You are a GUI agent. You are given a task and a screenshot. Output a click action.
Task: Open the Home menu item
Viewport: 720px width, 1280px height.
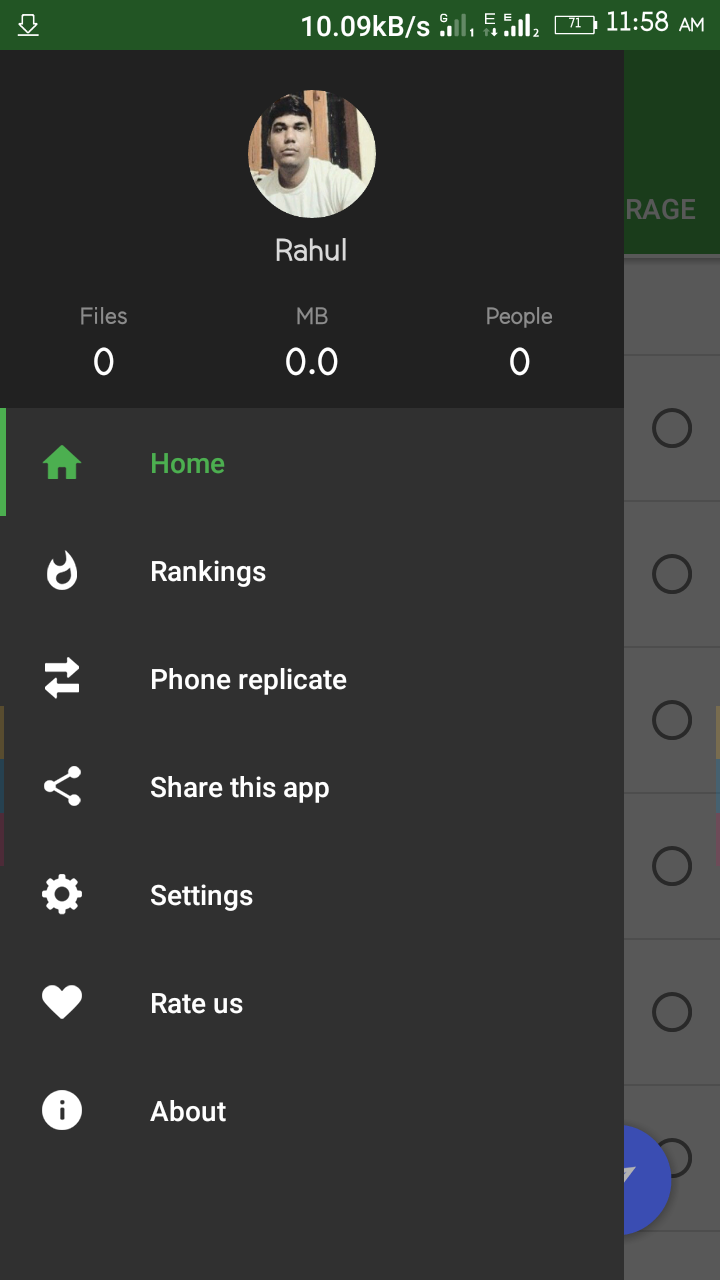pos(187,463)
